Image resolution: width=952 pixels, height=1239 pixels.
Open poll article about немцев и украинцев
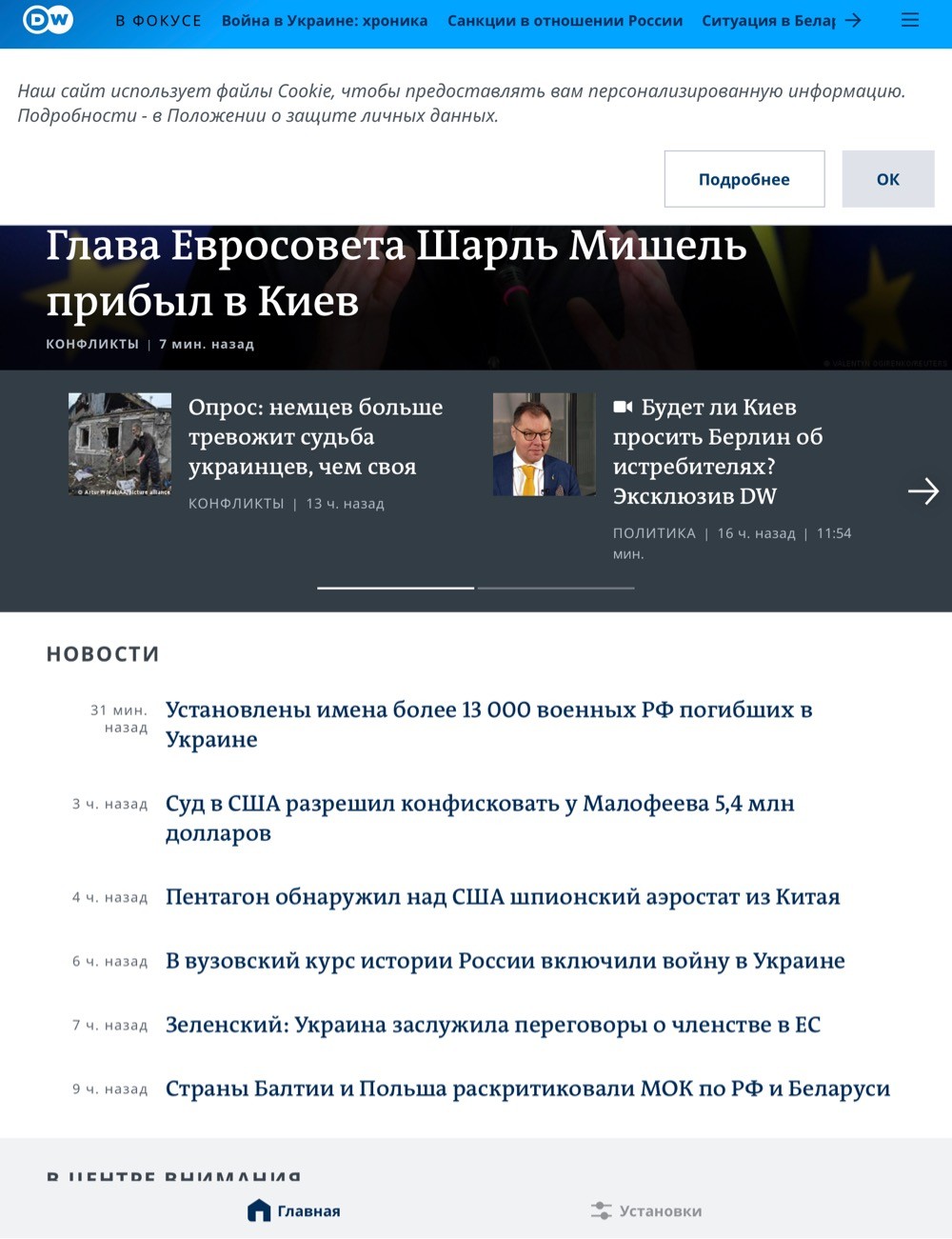tap(315, 437)
